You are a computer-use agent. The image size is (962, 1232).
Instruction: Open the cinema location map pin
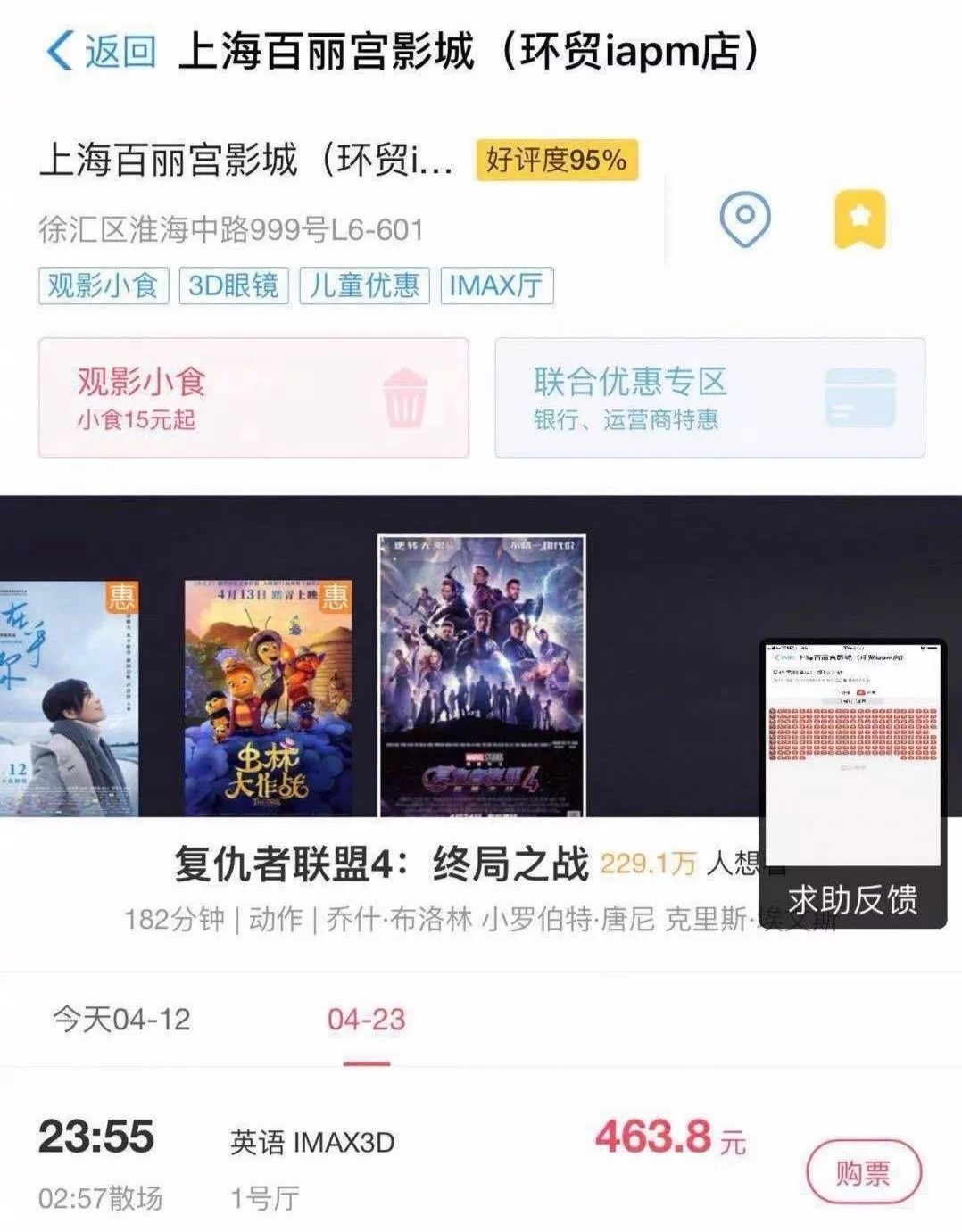744,219
